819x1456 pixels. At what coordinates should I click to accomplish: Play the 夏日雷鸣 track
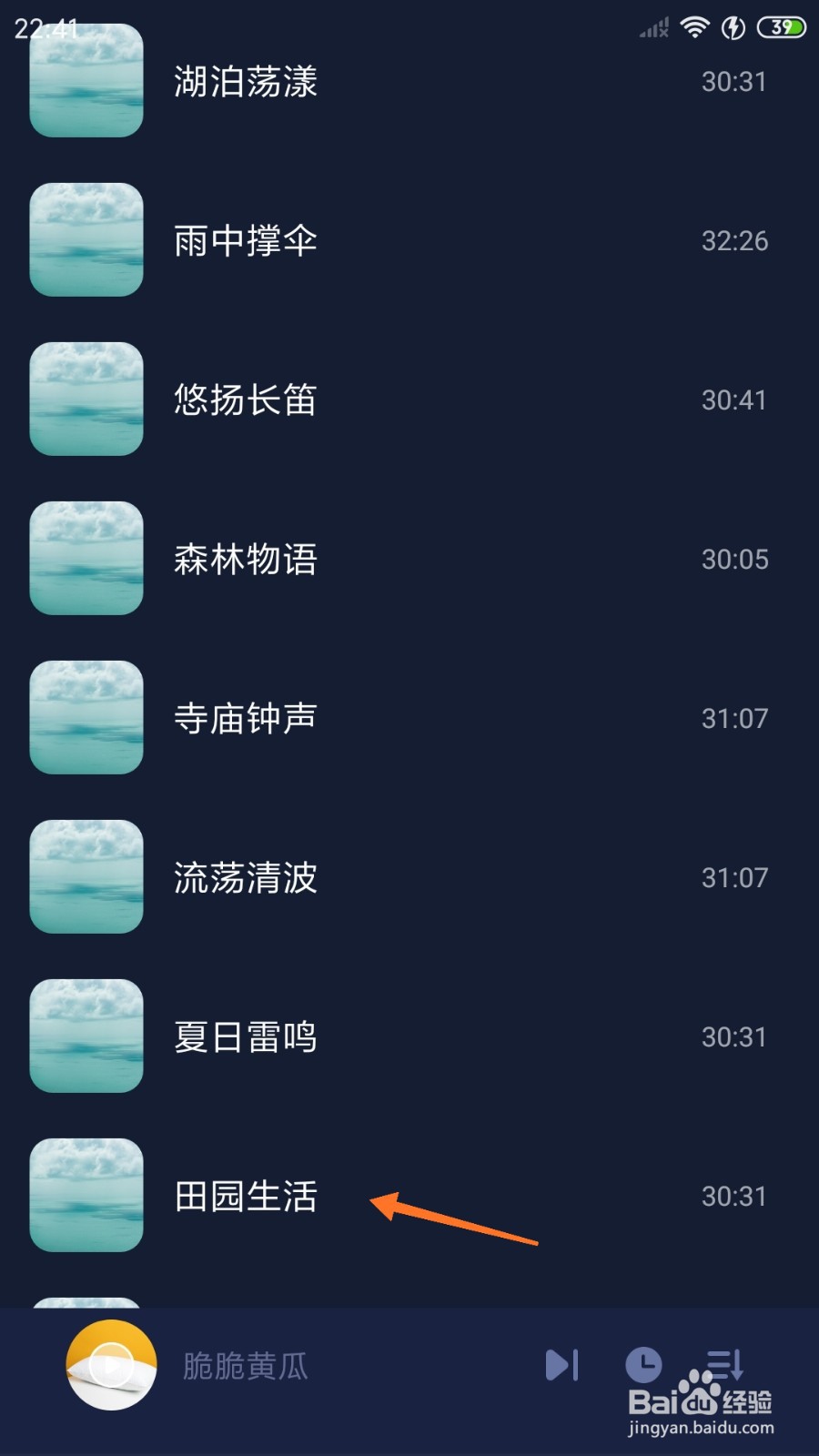click(409, 1036)
